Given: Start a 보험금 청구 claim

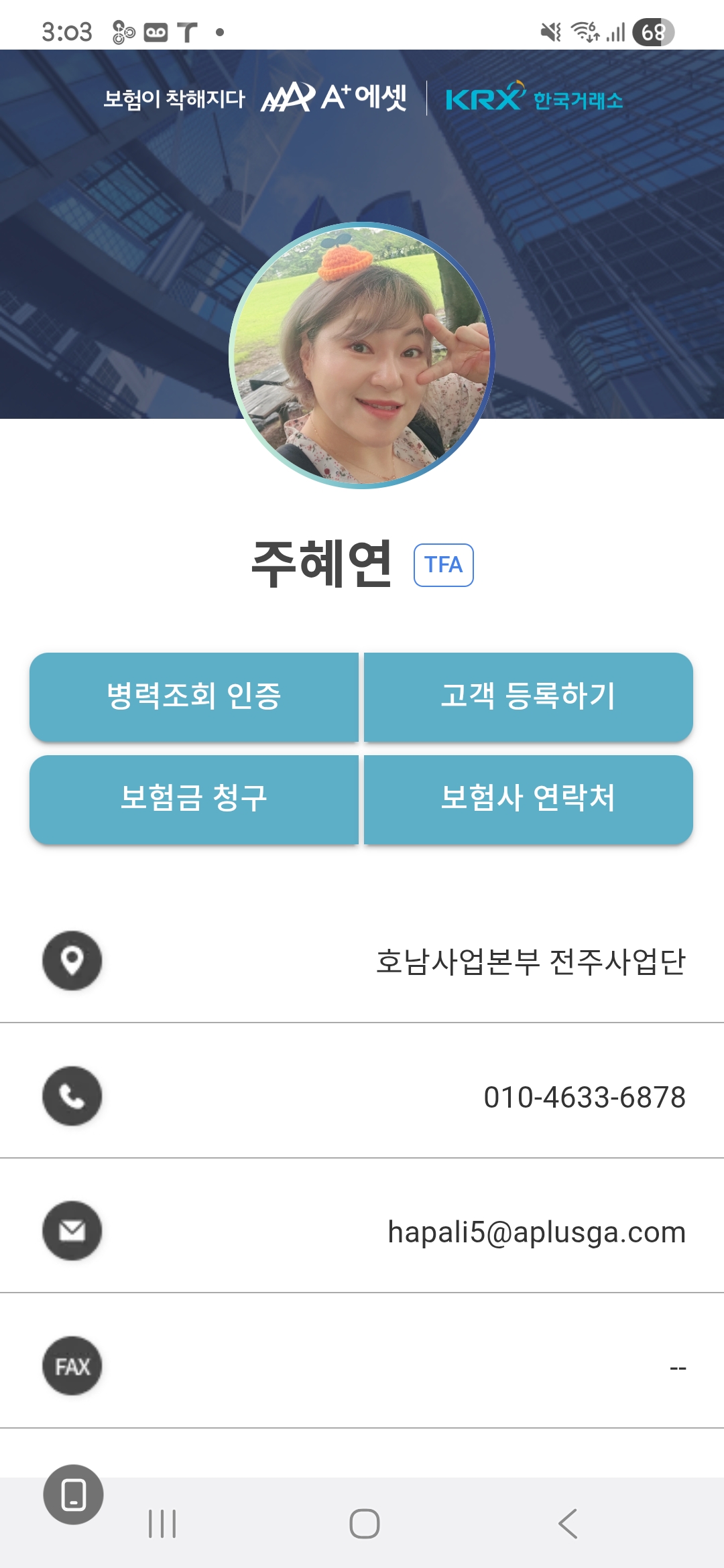Looking at the screenshot, I should point(194,799).
